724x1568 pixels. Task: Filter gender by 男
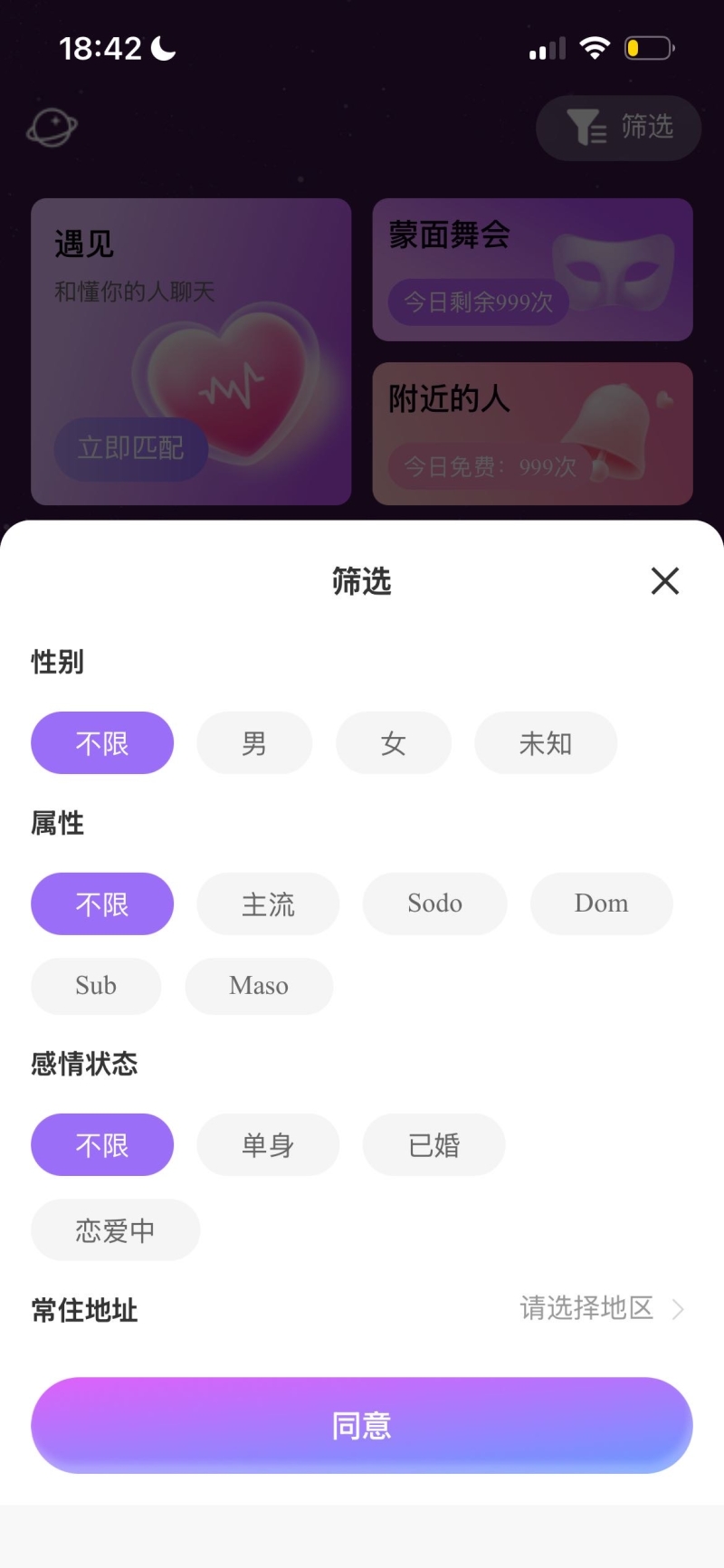pyautogui.click(x=254, y=743)
